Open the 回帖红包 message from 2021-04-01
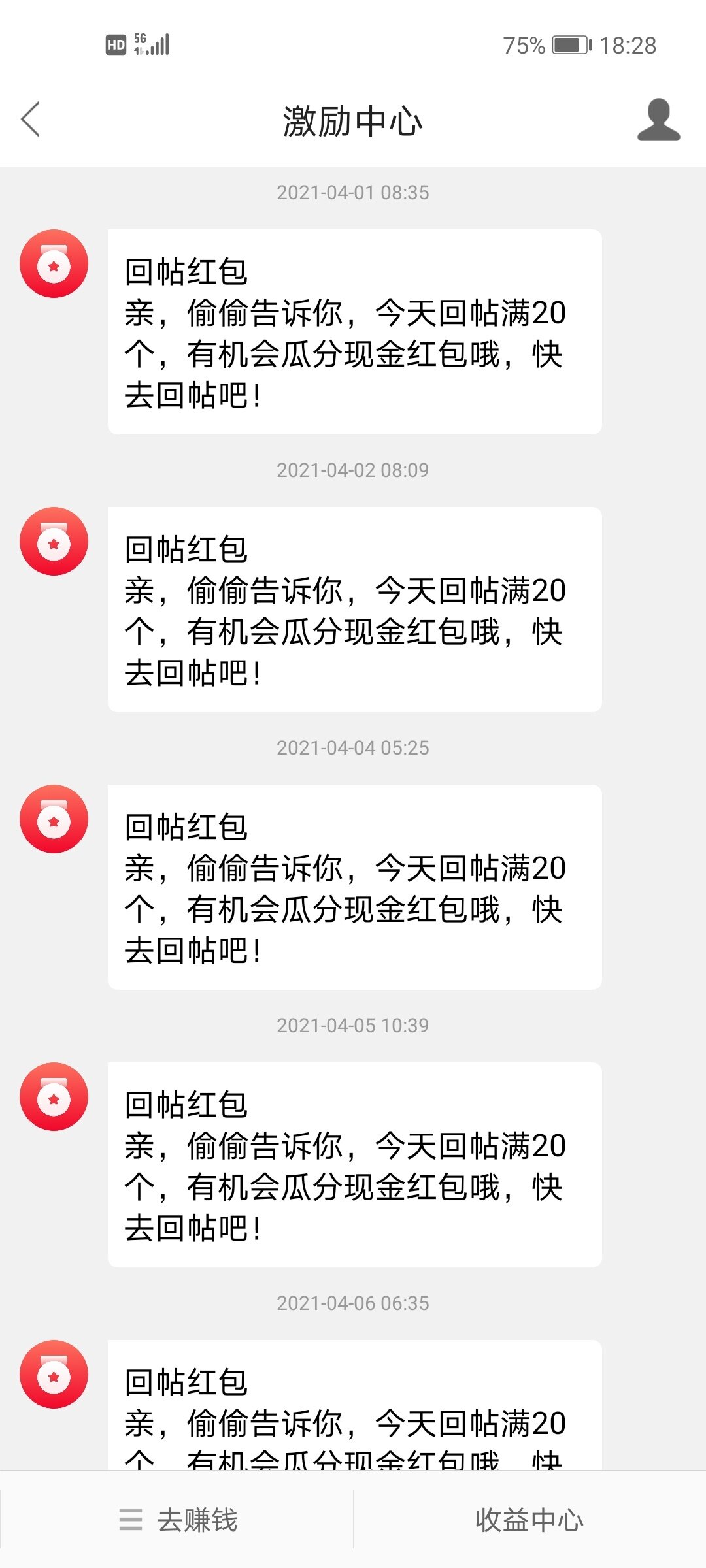The height and width of the screenshot is (1568, 706). tap(354, 332)
